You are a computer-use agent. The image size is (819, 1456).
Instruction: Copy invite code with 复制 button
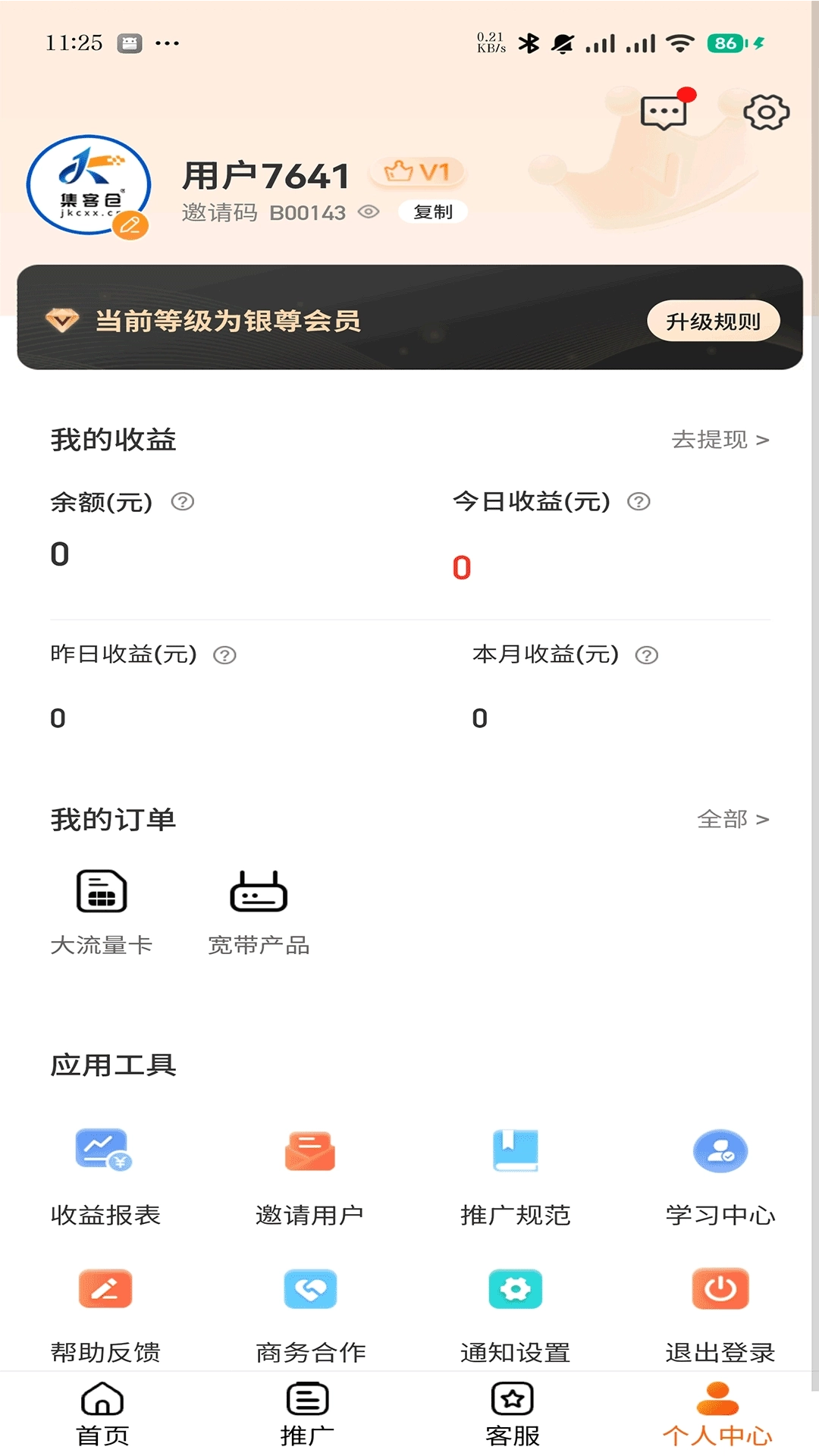pyautogui.click(x=431, y=212)
